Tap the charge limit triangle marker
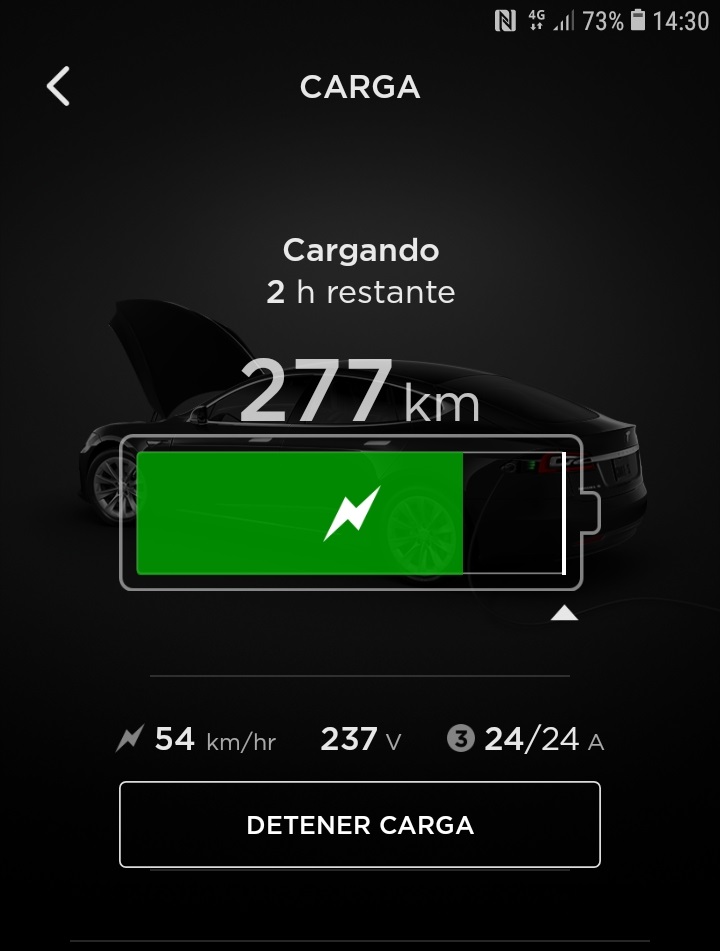The image size is (720, 951). pyautogui.click(x=564, y=613)
